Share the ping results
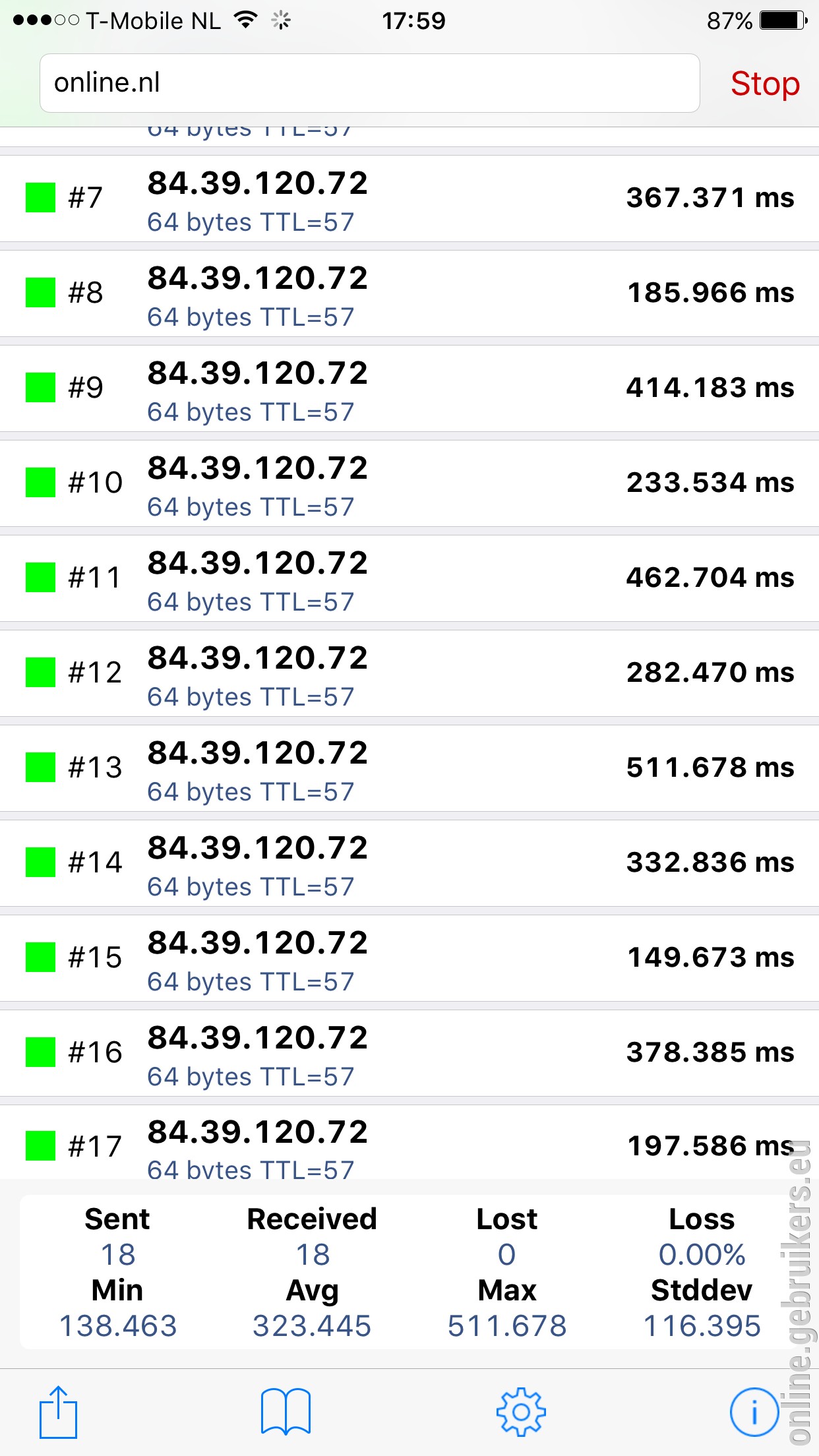Screen dimensions: 819x1456 point(58,1412)
